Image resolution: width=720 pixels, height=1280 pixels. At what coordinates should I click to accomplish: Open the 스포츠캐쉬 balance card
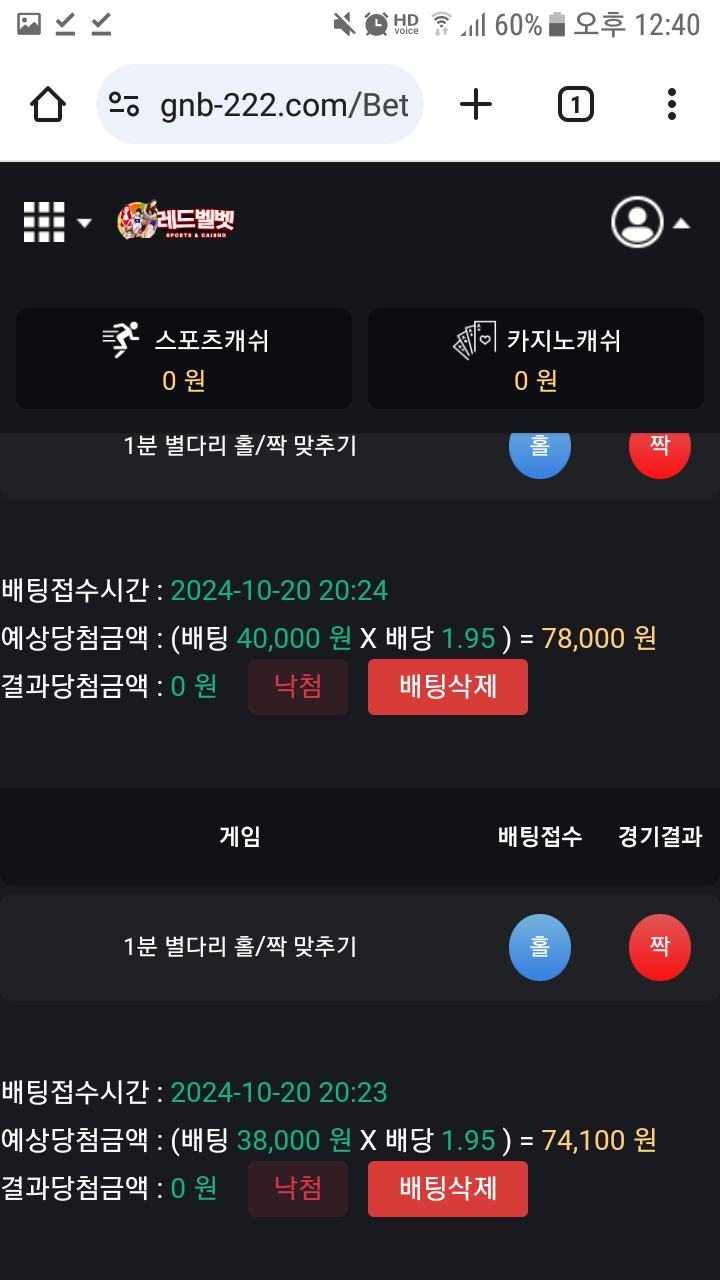(184, 358)
